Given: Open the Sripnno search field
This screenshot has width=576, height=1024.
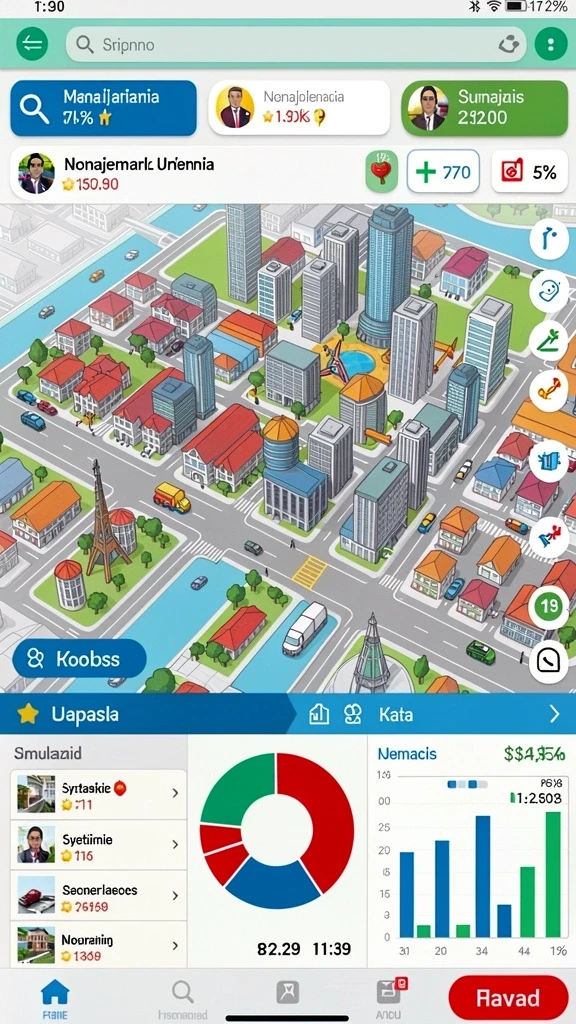Looking at the screenshot, I should (x=296, y=44).
